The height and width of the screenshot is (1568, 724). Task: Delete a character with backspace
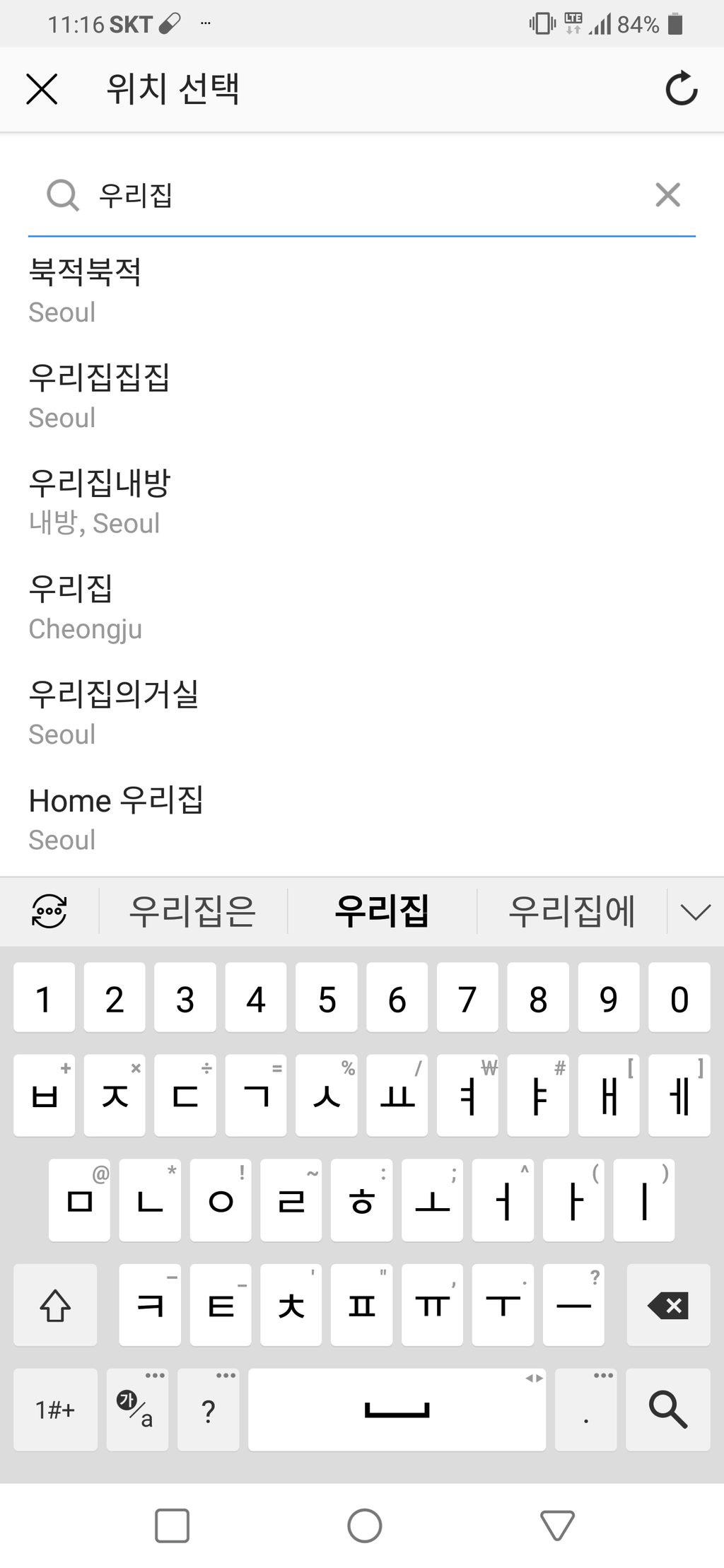click(x=667, y=1305)
